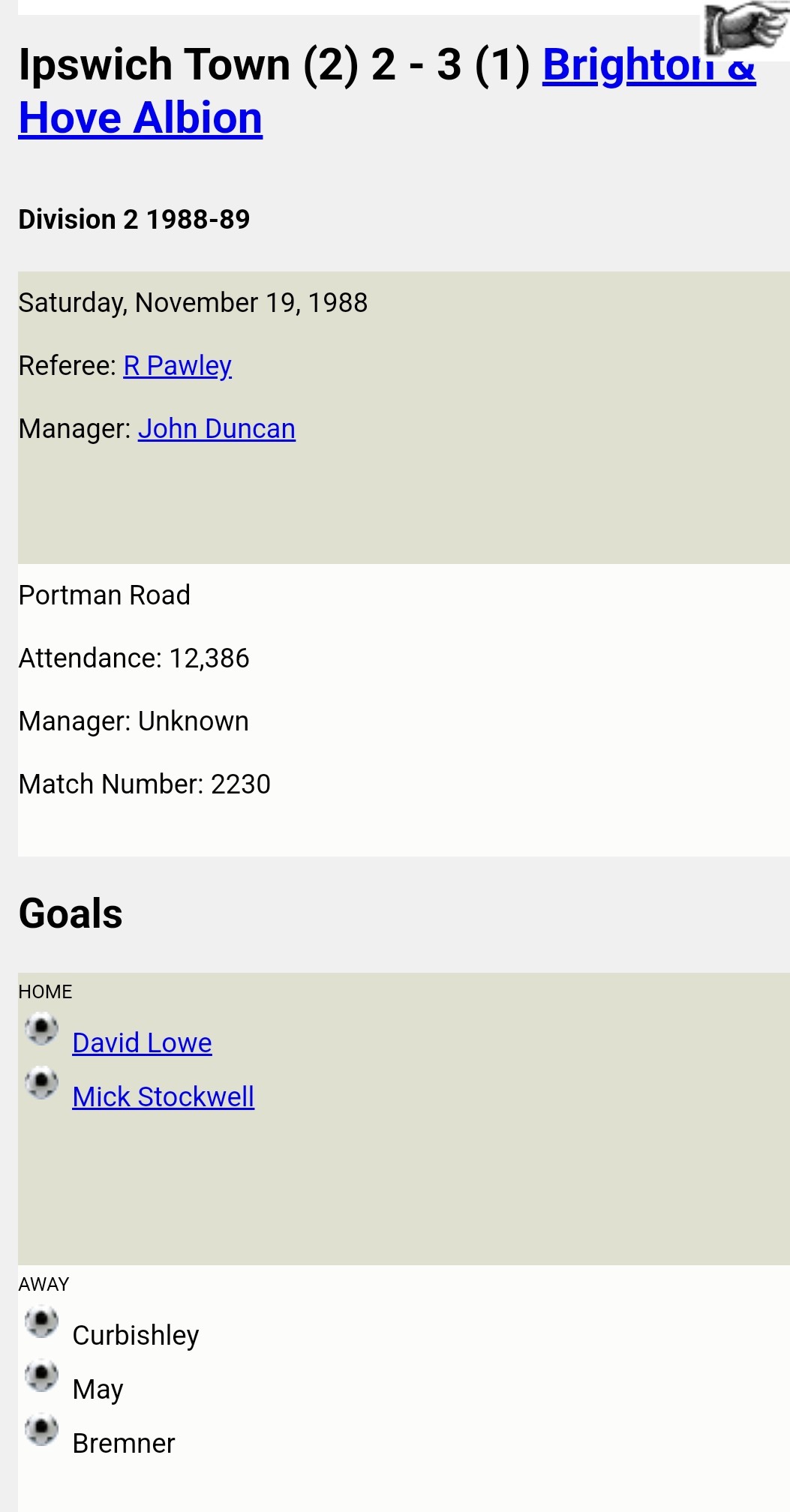The image size is (790, 1512).
Task: Tap the pointing hand icon
Action: (x=746, y=29)
